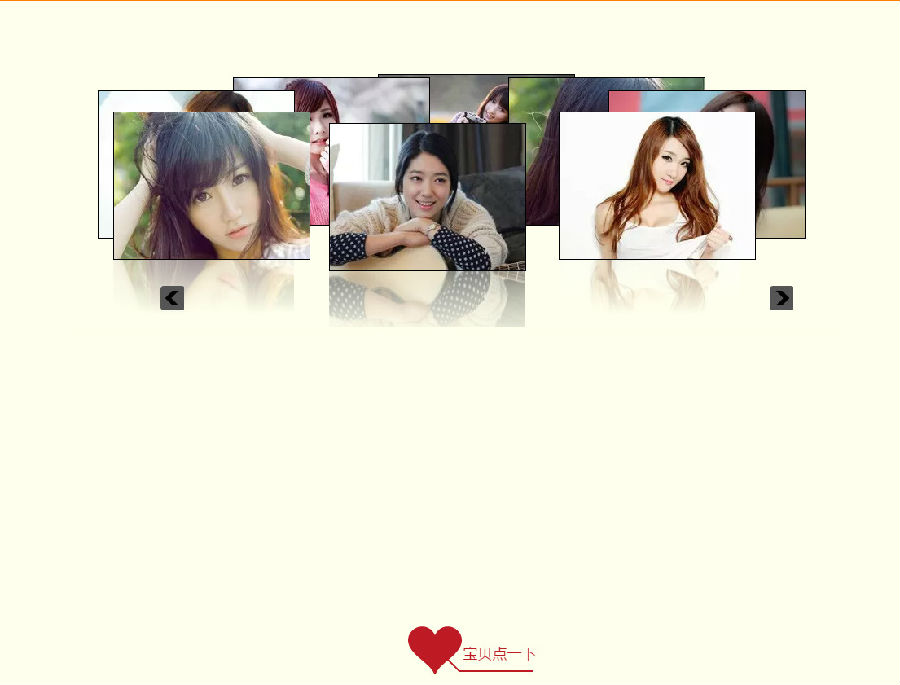
Task: Select the photo of dark-haired girl outdoors
Action: (211, 186)
